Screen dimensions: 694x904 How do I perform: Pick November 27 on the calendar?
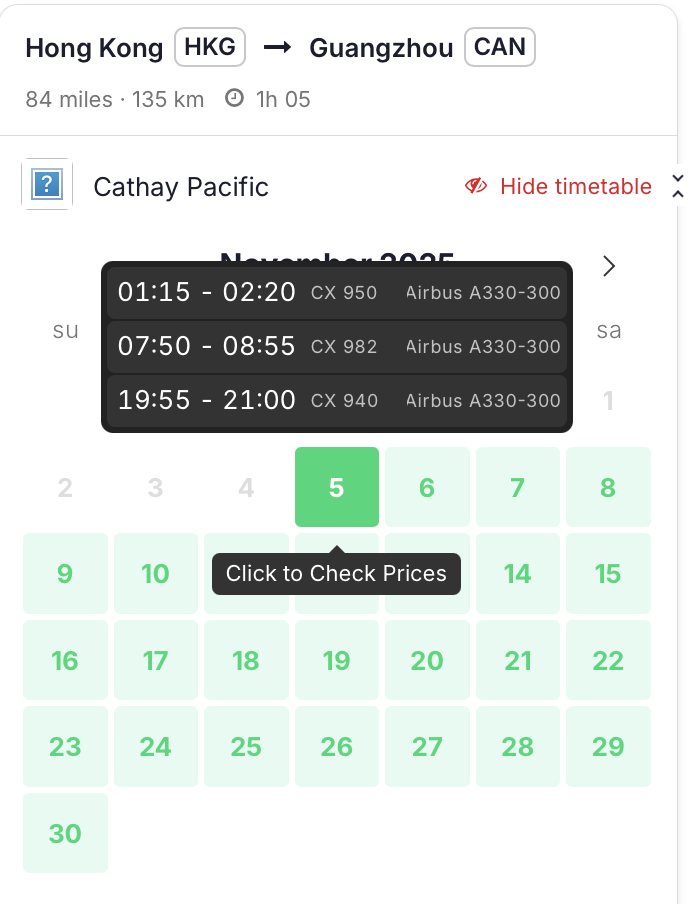pos(427,746)
